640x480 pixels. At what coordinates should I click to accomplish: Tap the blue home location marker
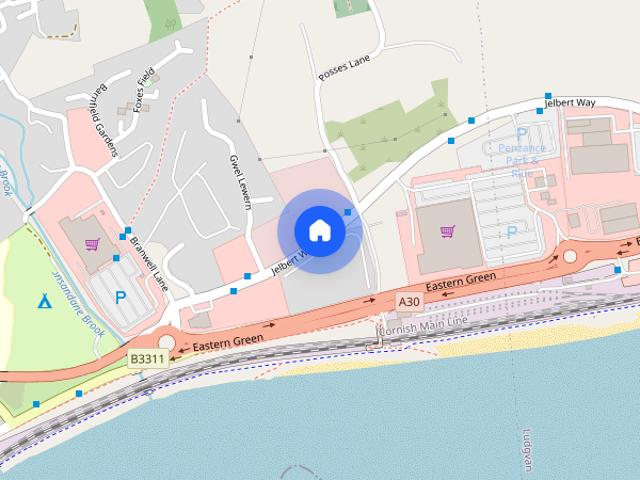point(319,230)
